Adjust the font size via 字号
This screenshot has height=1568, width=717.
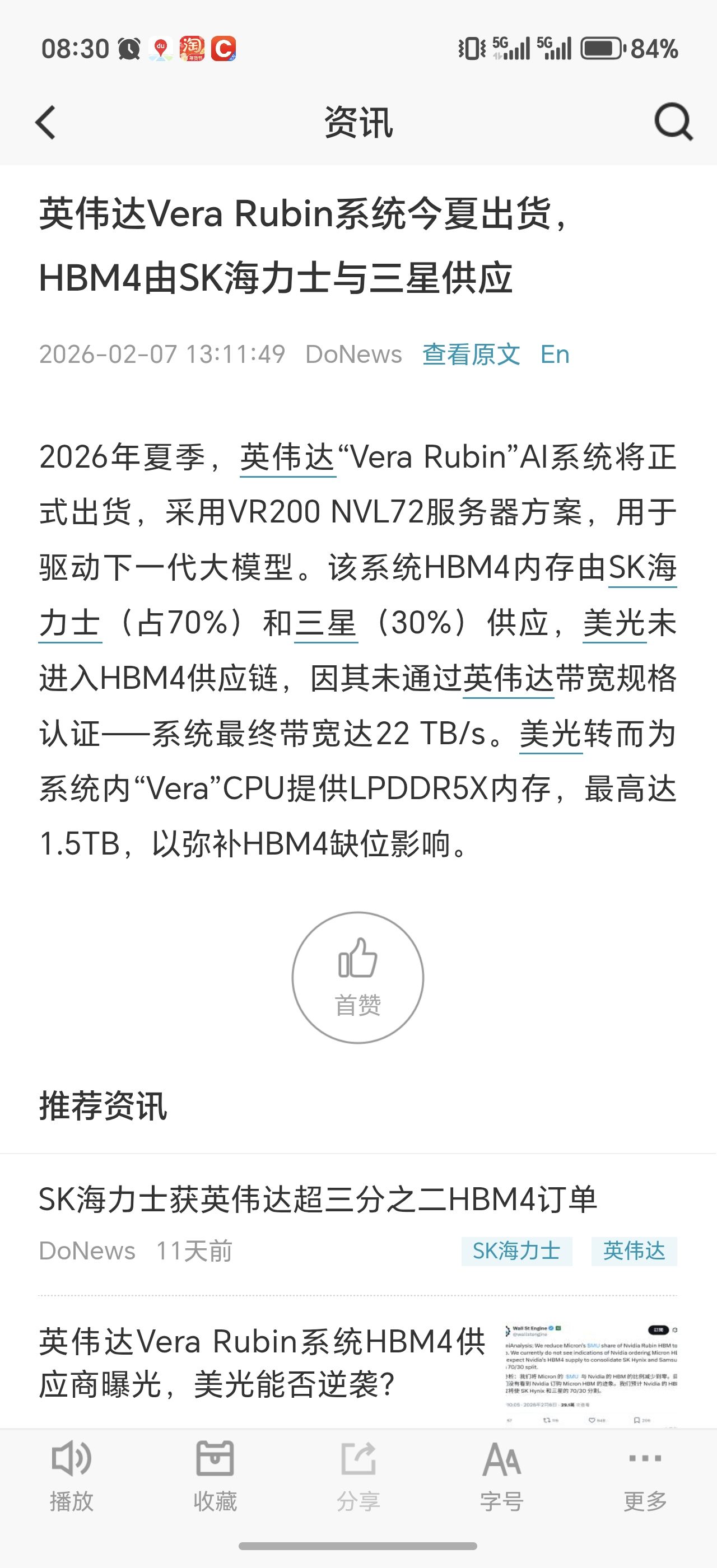(x=501, y=1476)
